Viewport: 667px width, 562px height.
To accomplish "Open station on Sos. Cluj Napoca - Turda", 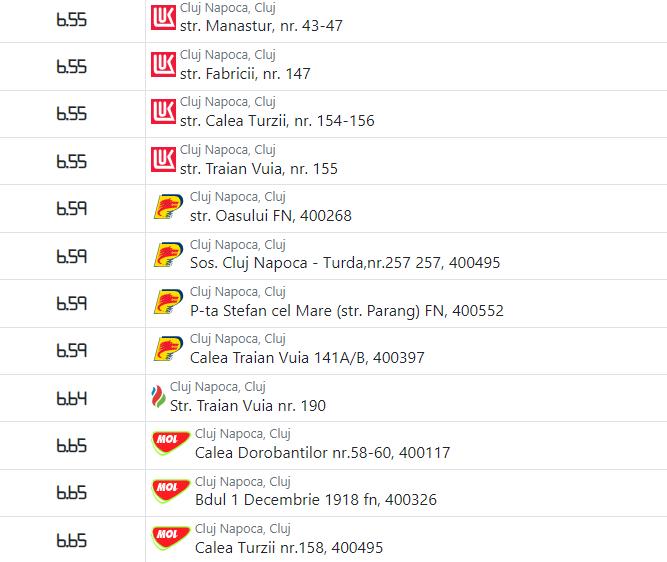I will [344, 263].
